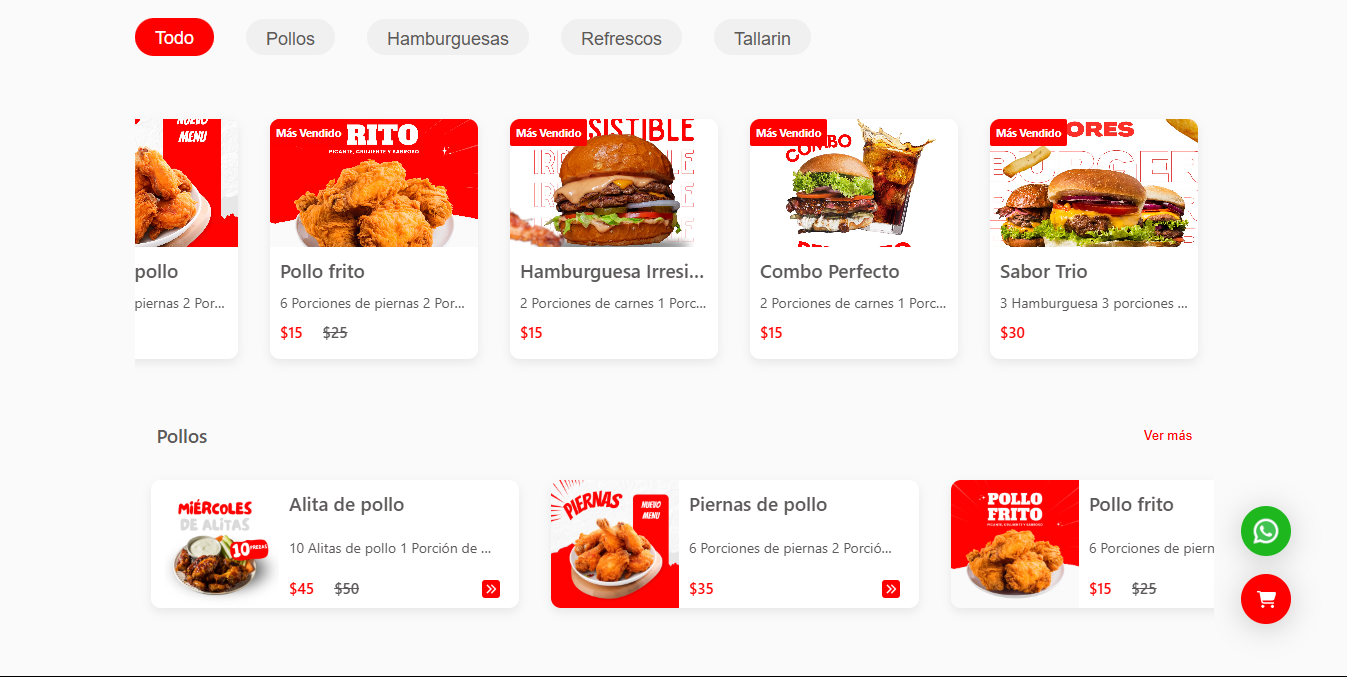The image size is (1347, 677).
Task: Open the shopping cart button
Action: (1265, 599)
